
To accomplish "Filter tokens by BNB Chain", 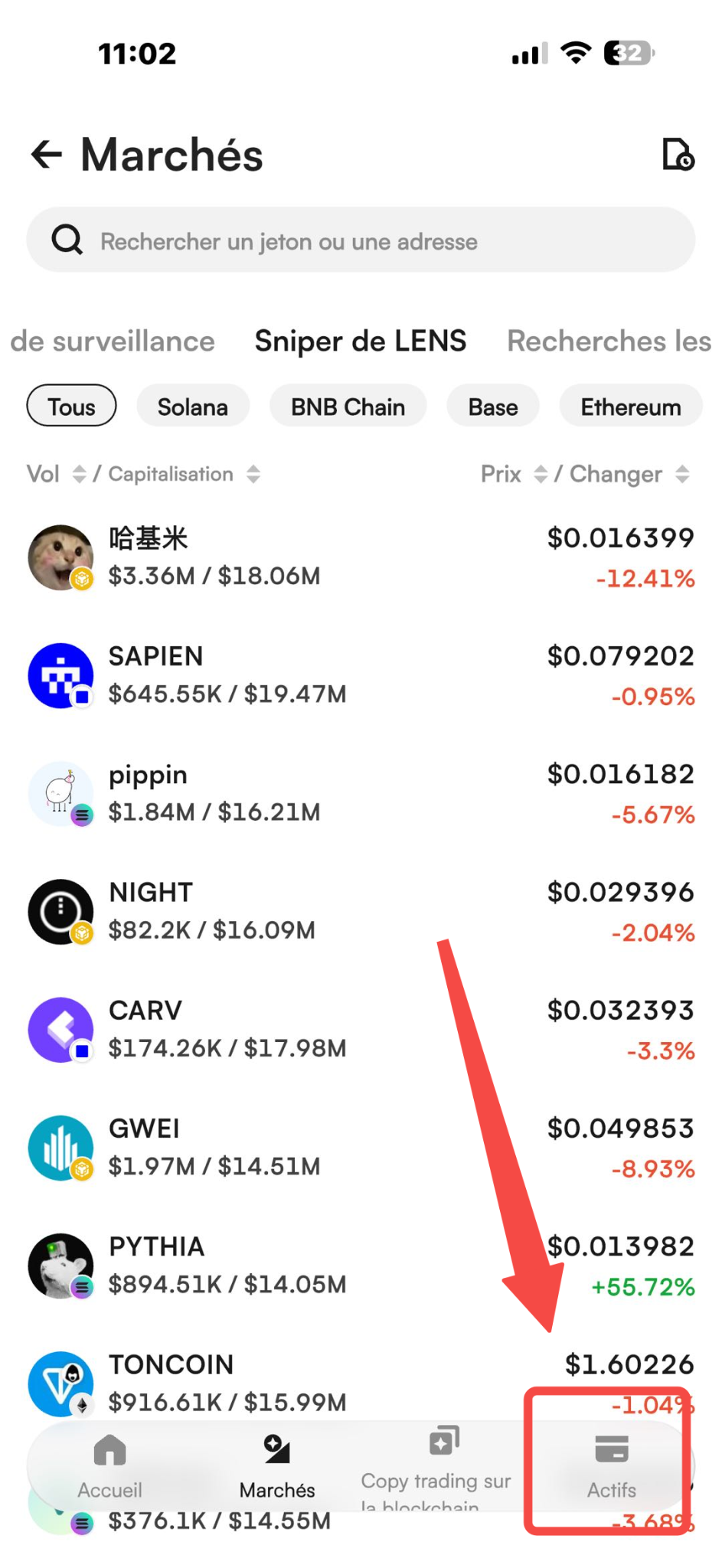I will pyautogui.click(x=348, y=407).
